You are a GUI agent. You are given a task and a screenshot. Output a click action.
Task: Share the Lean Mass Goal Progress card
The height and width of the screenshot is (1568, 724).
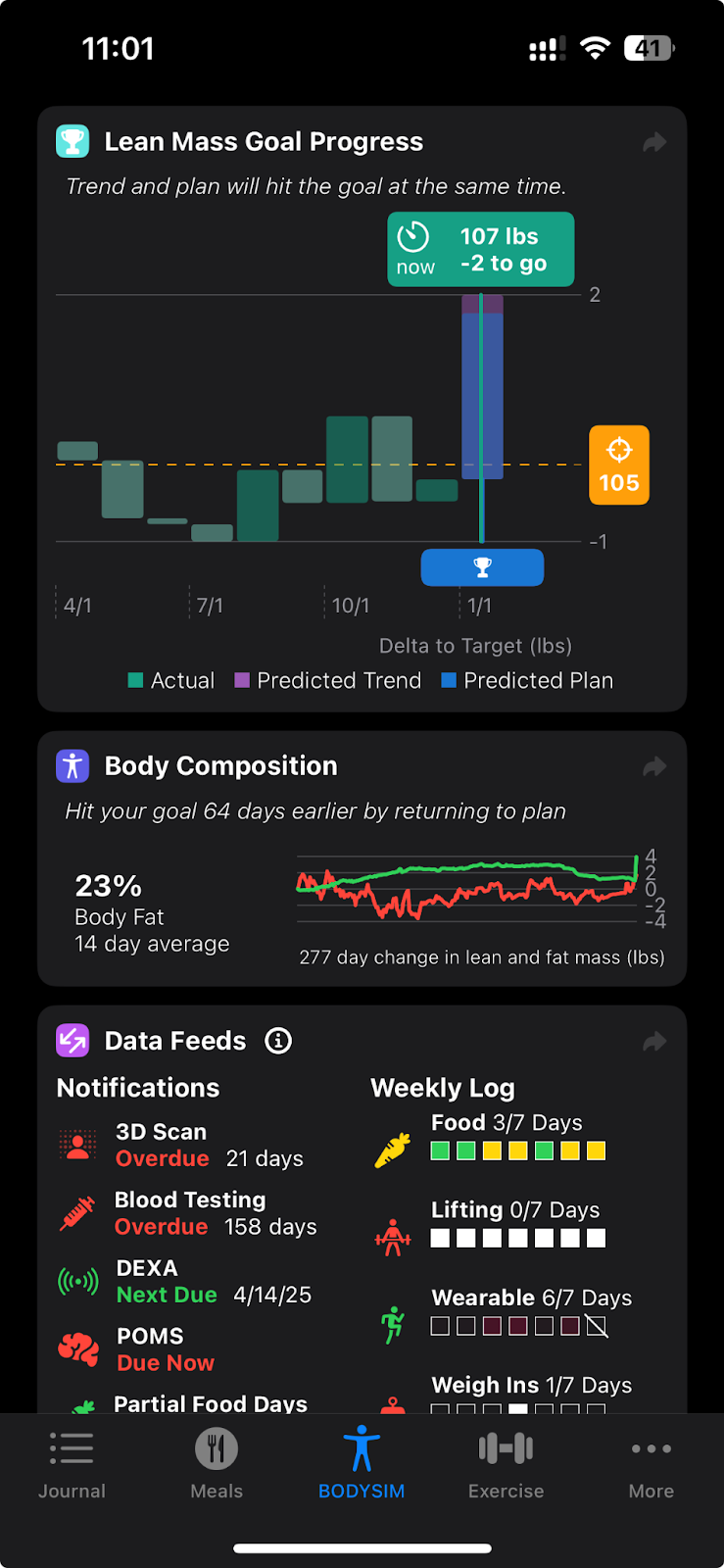654,143
